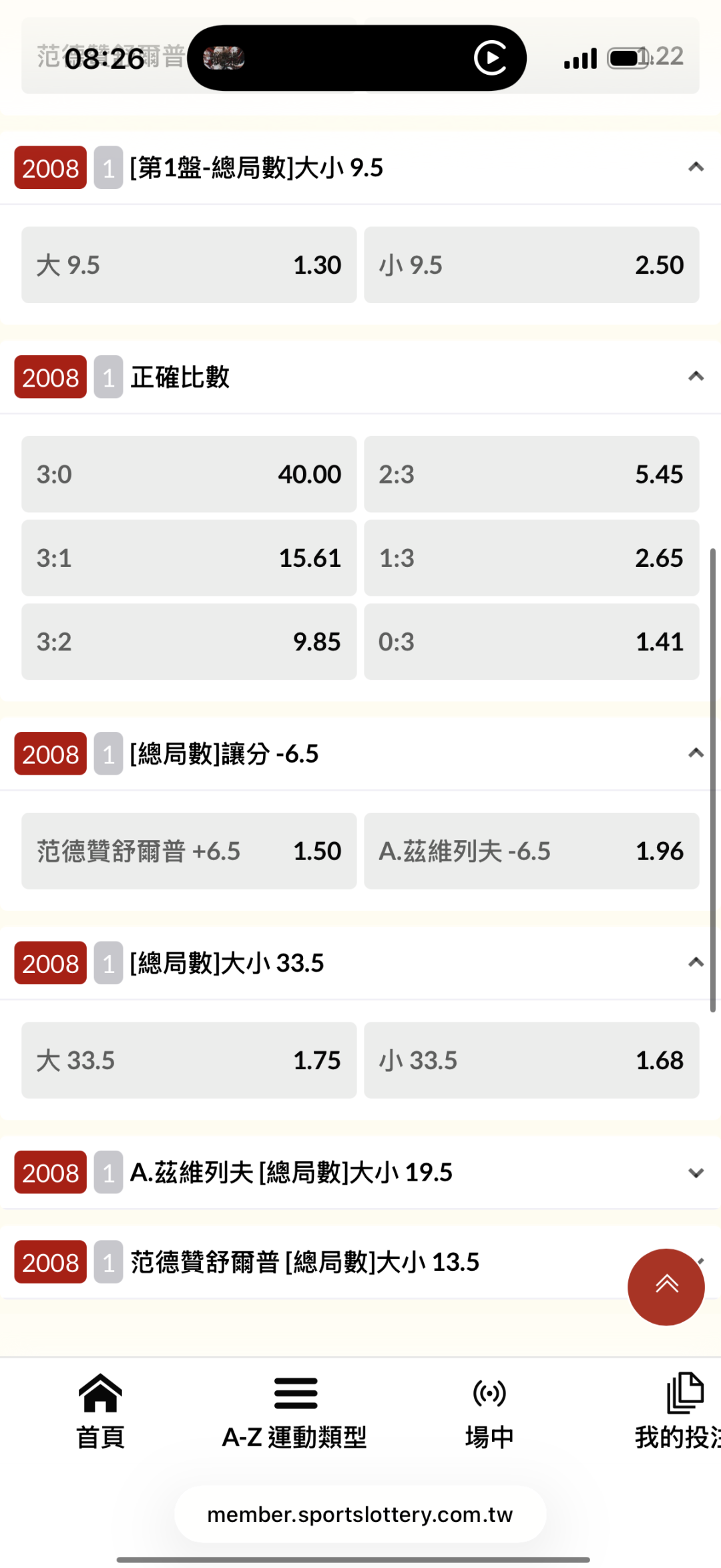Bet on correct score 3:2 at 9.85

pos(189,642)
